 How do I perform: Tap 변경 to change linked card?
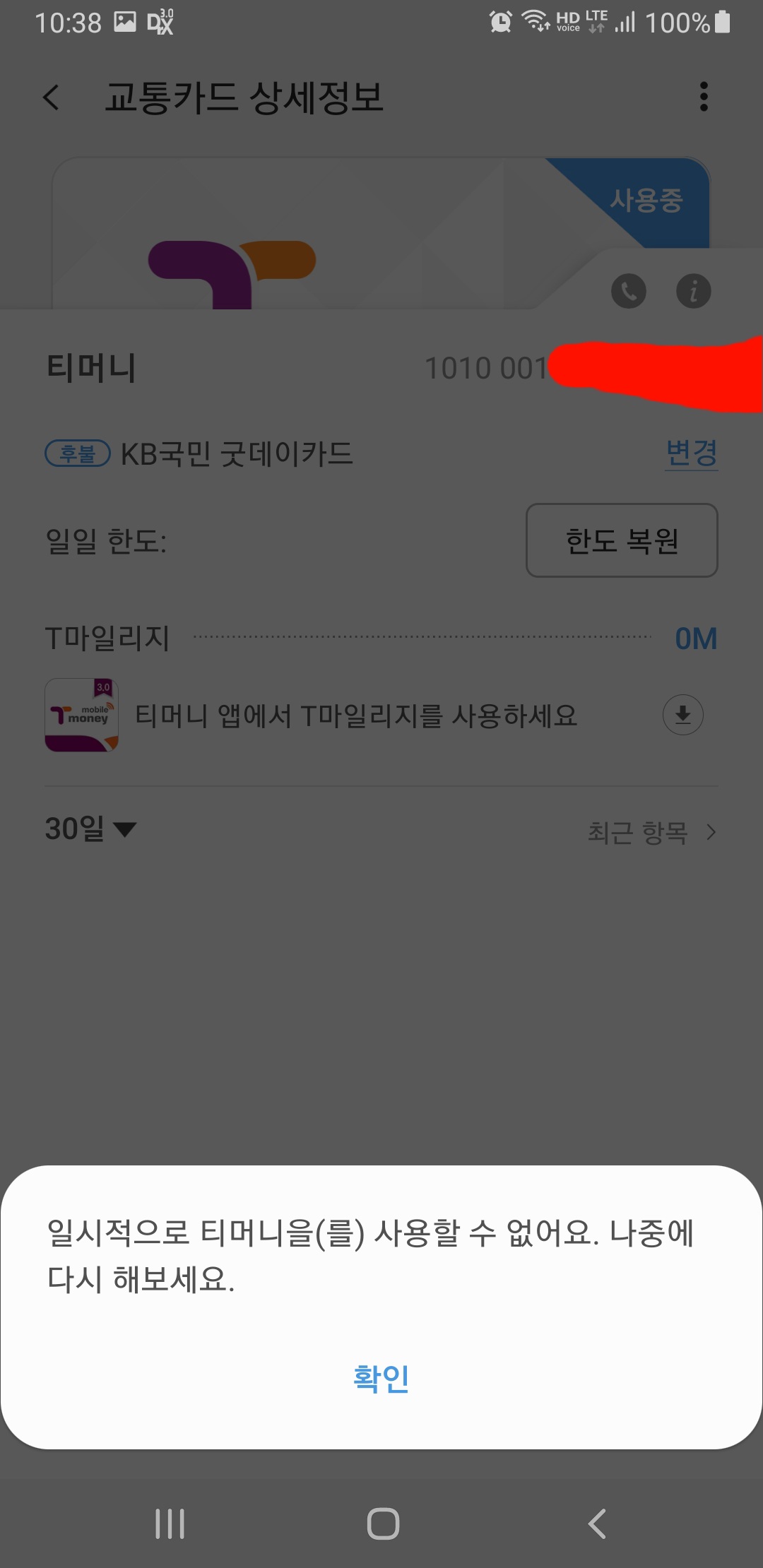click(692, 453)
